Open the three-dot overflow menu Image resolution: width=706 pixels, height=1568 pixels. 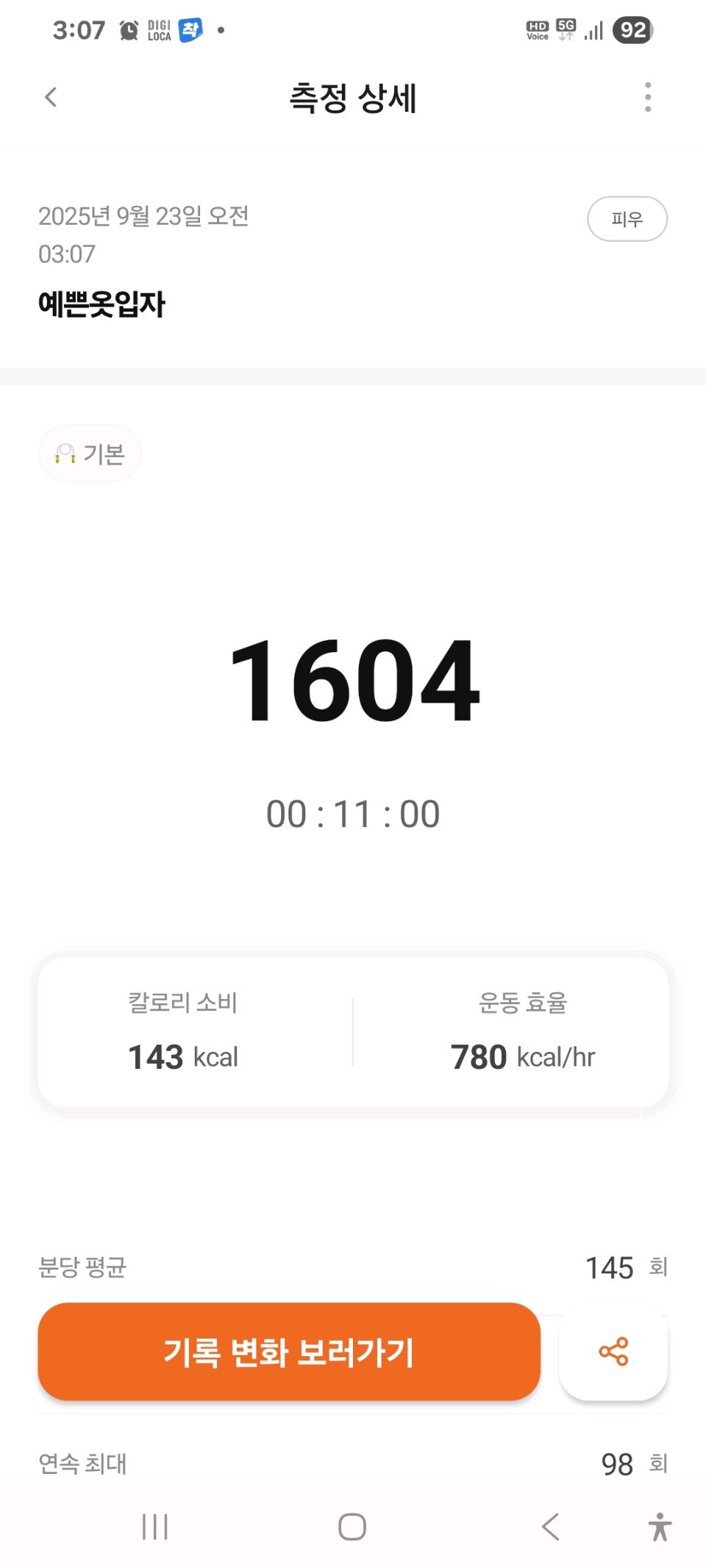(x=647, y=98)
